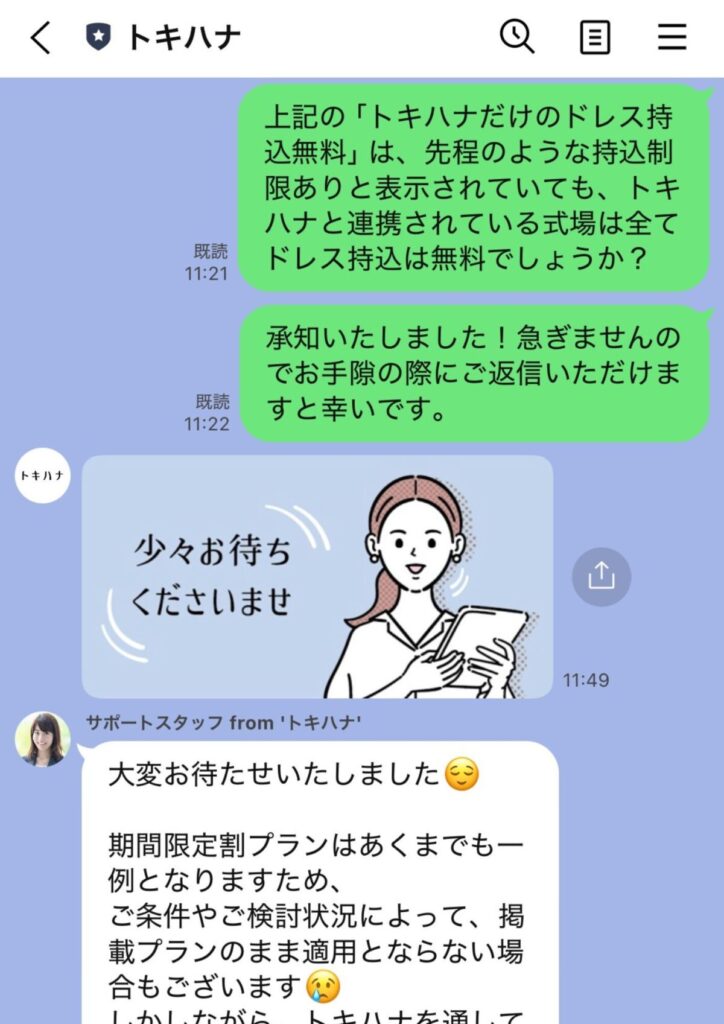Open the 少々お待ちくださいませ image message
Image resolution: width=724 pixels, height=1024 pixels.
(317, 577)
